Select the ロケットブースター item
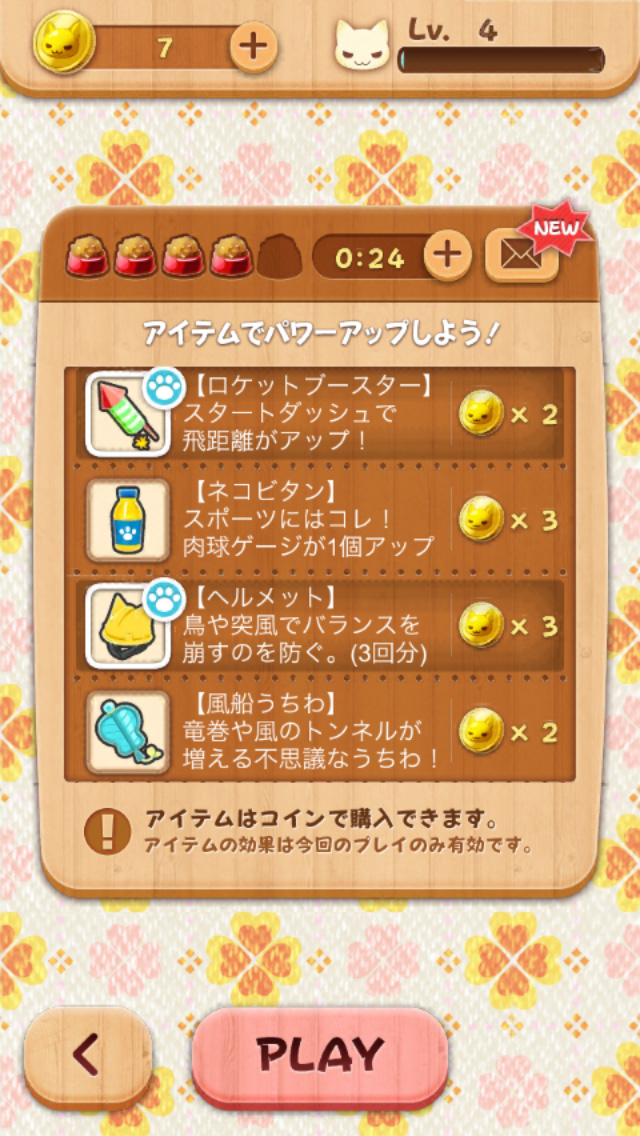The image size is (640, 1136). click(x=320, y=413)
